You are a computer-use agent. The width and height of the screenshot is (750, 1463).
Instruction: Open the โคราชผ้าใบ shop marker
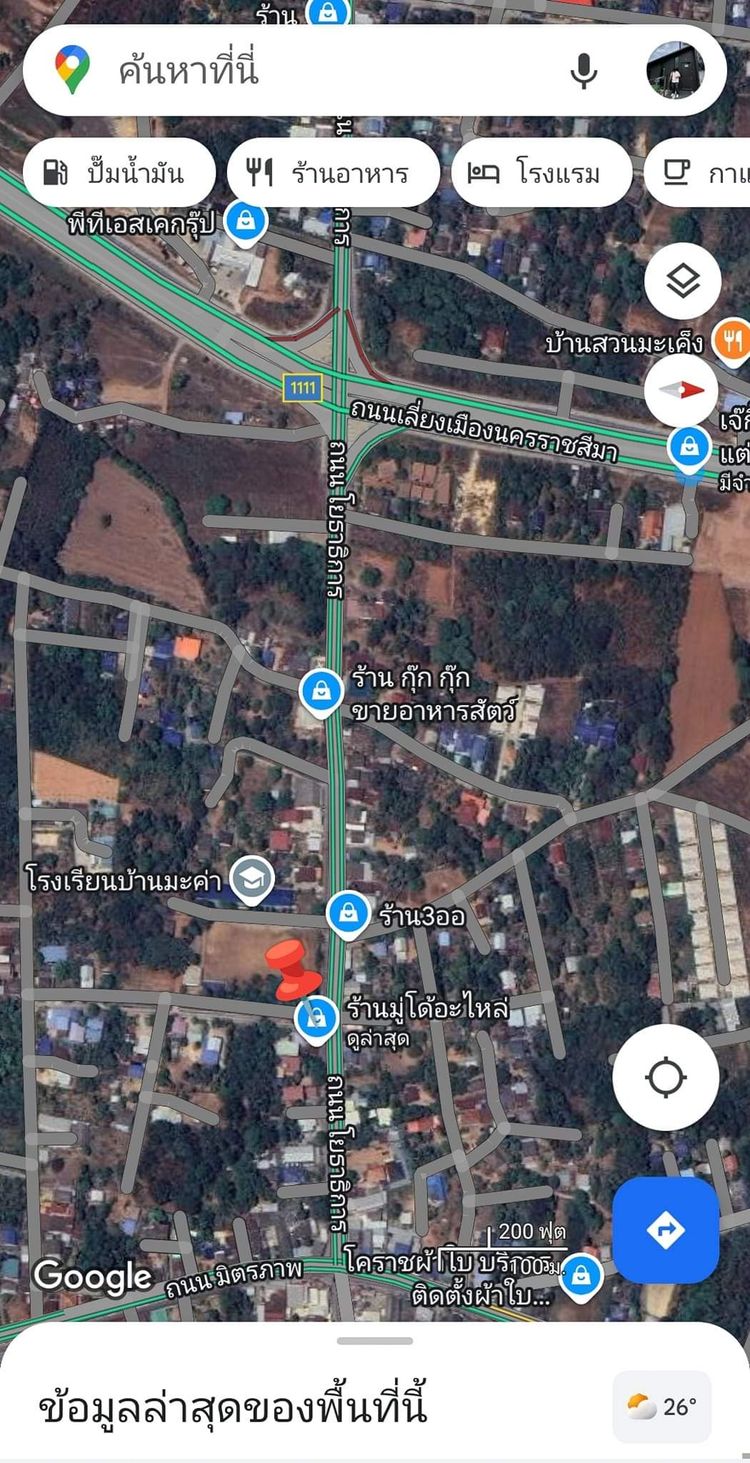(581, 1276)
